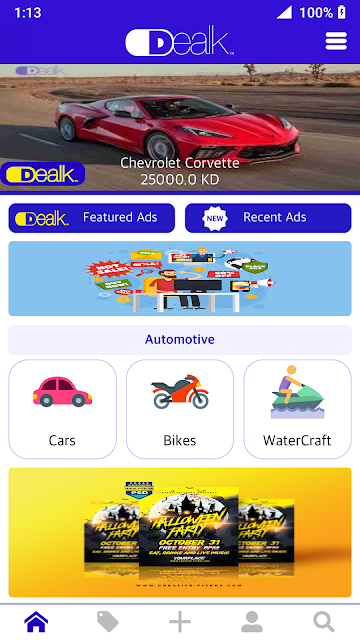Open the WaterCraft category

[298, 409]
